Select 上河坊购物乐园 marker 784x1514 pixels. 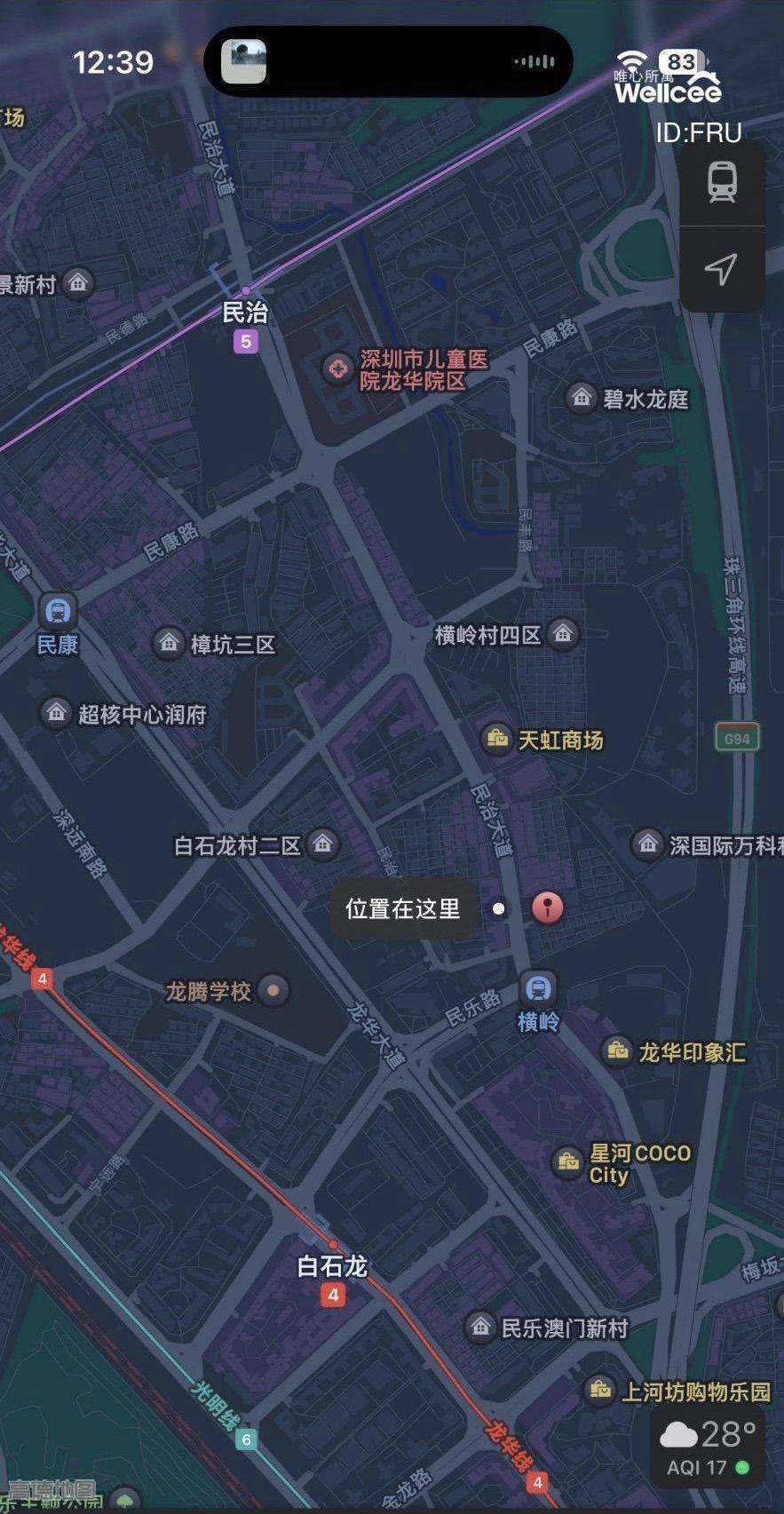(x=600, y=1391)
